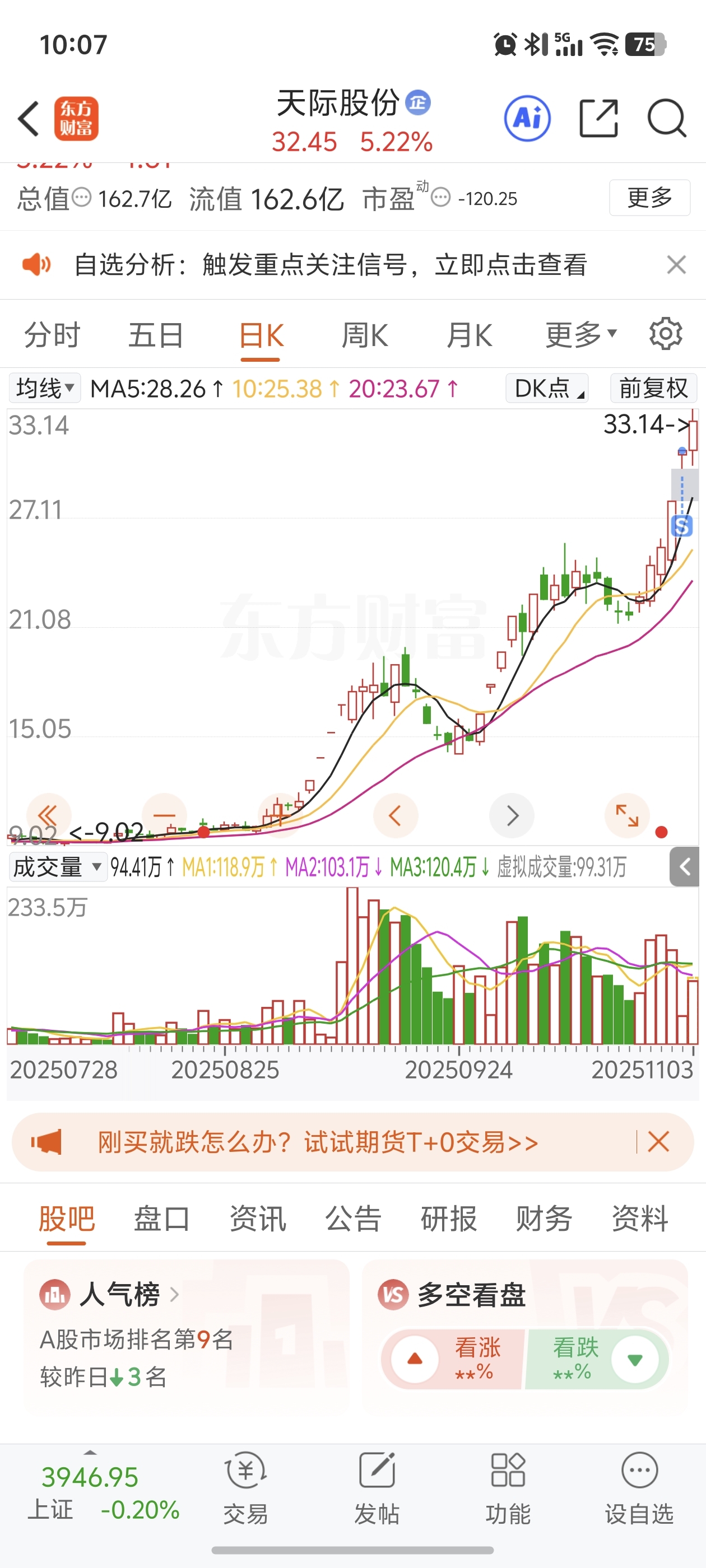The image size is (706, 1568).
Task: Switch to 盘口 tab
Action: coord(161,1219)
